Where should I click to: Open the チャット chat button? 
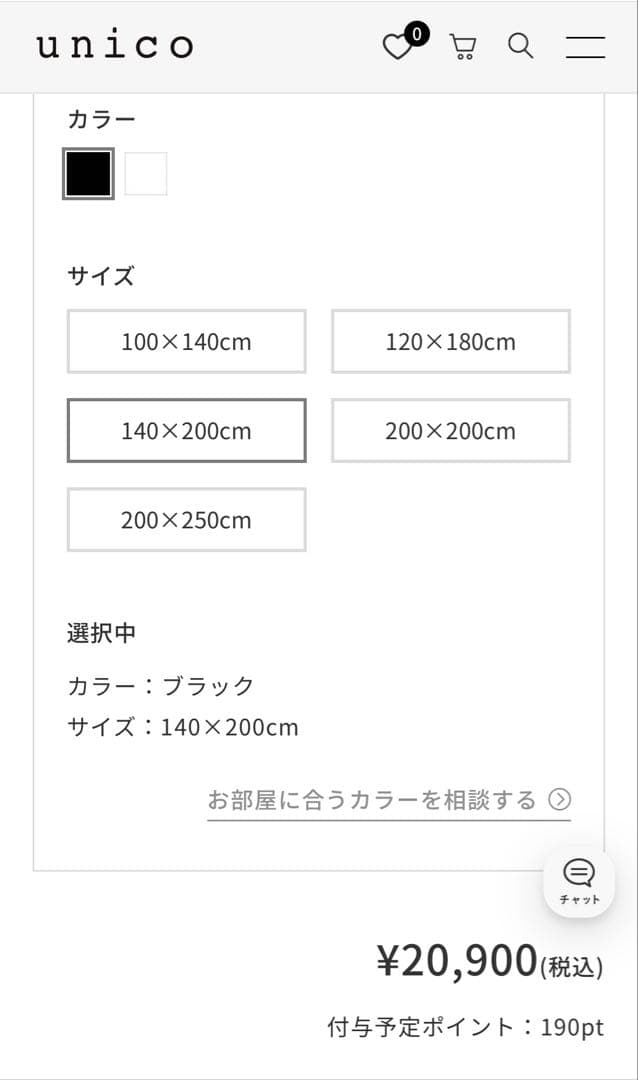pyautogui.click(x=579, y=881)
